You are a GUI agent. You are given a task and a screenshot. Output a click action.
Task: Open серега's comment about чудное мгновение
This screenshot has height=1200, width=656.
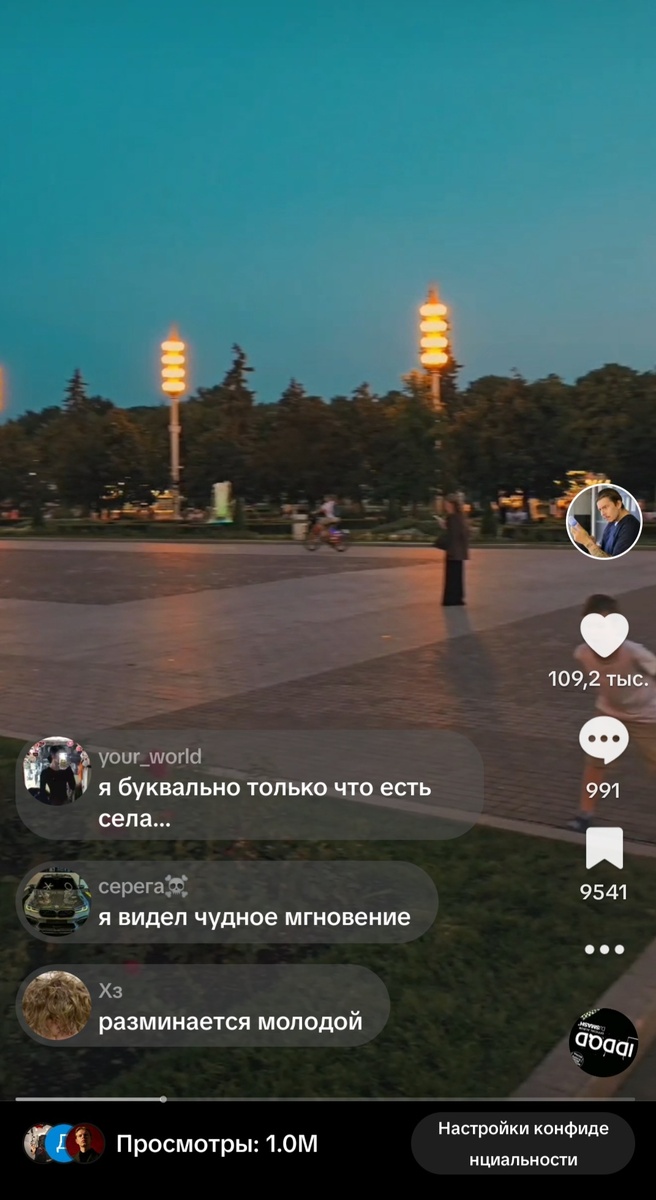228,903
